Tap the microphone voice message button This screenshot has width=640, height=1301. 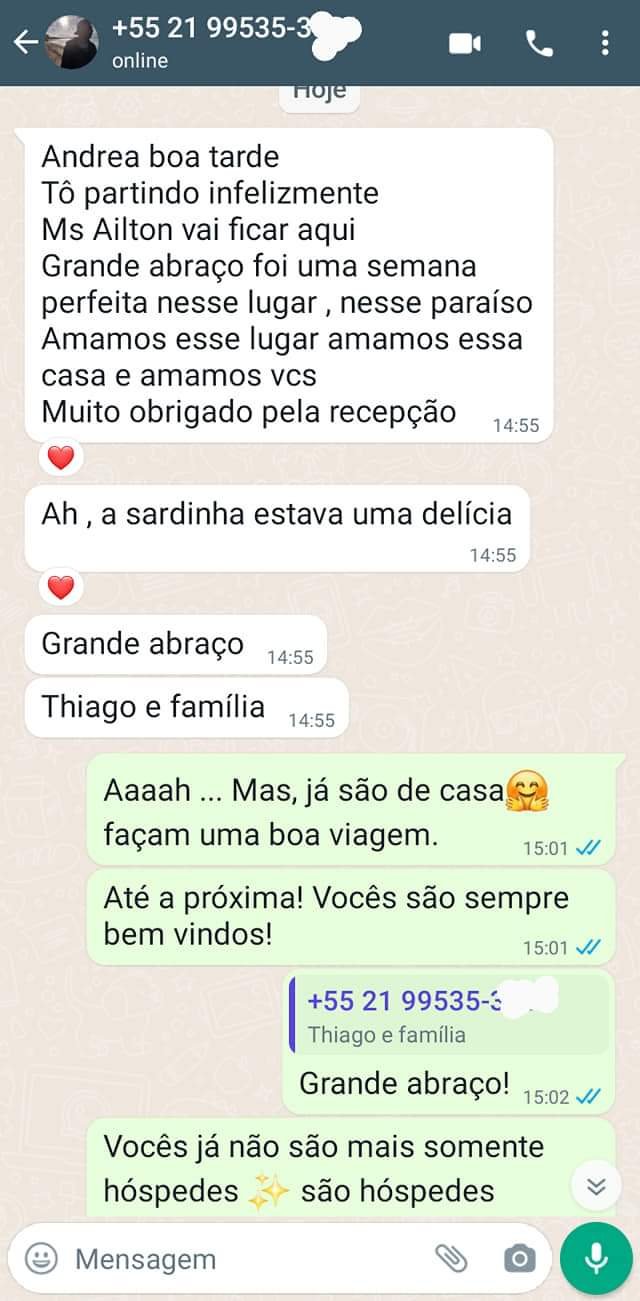(x=596, y=1258)
